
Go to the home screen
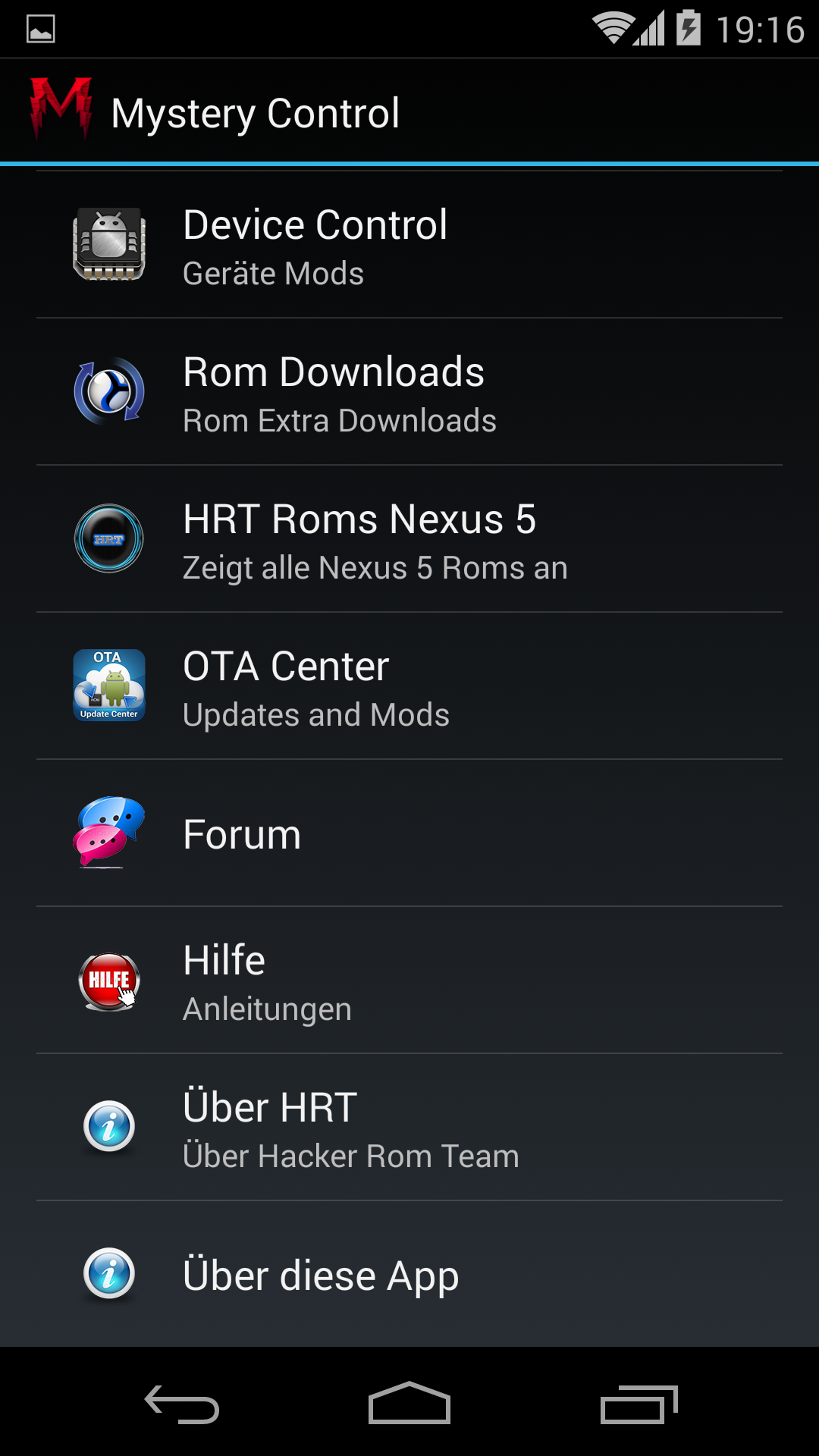tap(409, 1403)
